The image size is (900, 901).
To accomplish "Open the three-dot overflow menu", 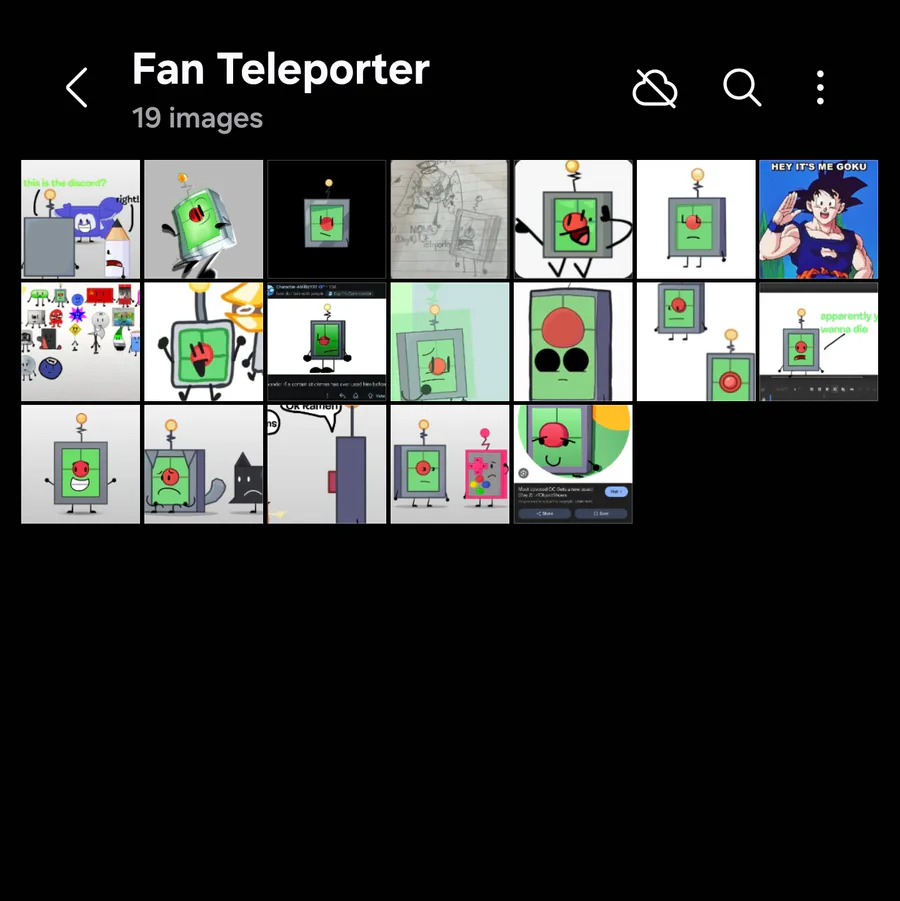I will pyautogui.click(x=820, y=88).
